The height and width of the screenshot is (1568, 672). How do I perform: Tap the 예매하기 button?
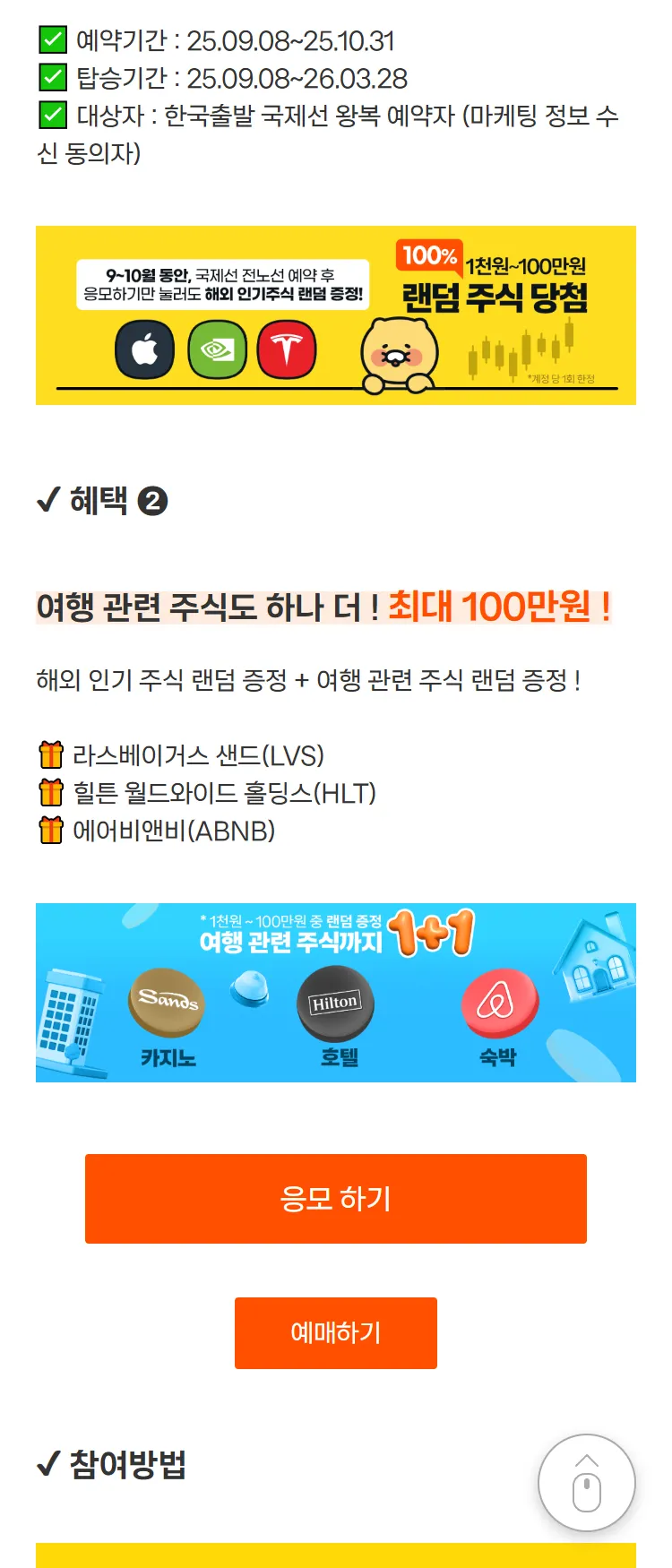click(335, 1332)
